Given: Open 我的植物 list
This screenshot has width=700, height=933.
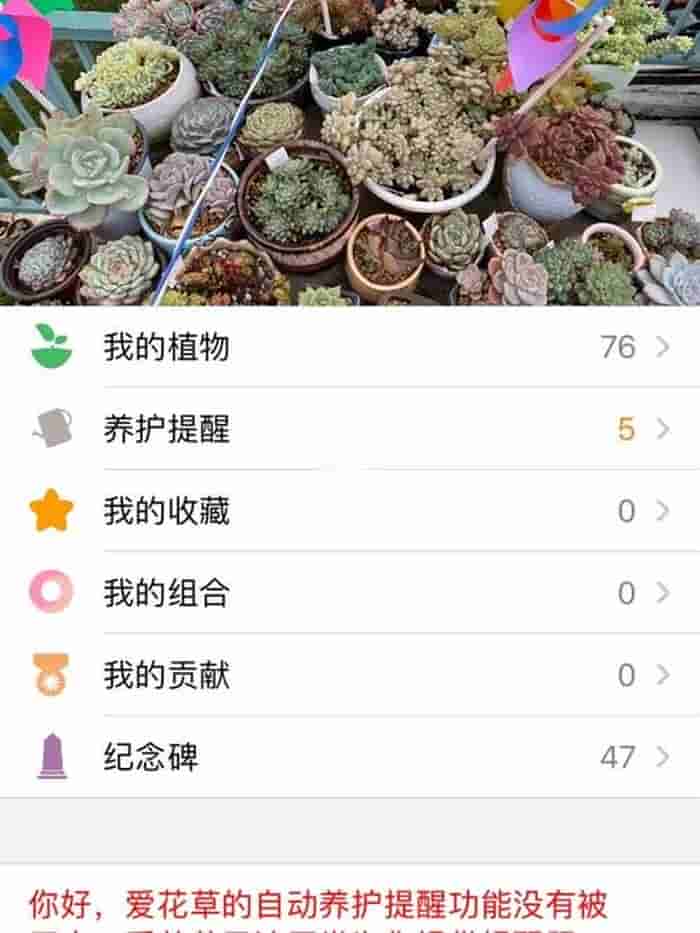Looking at the screenshot, I should 350,347.
